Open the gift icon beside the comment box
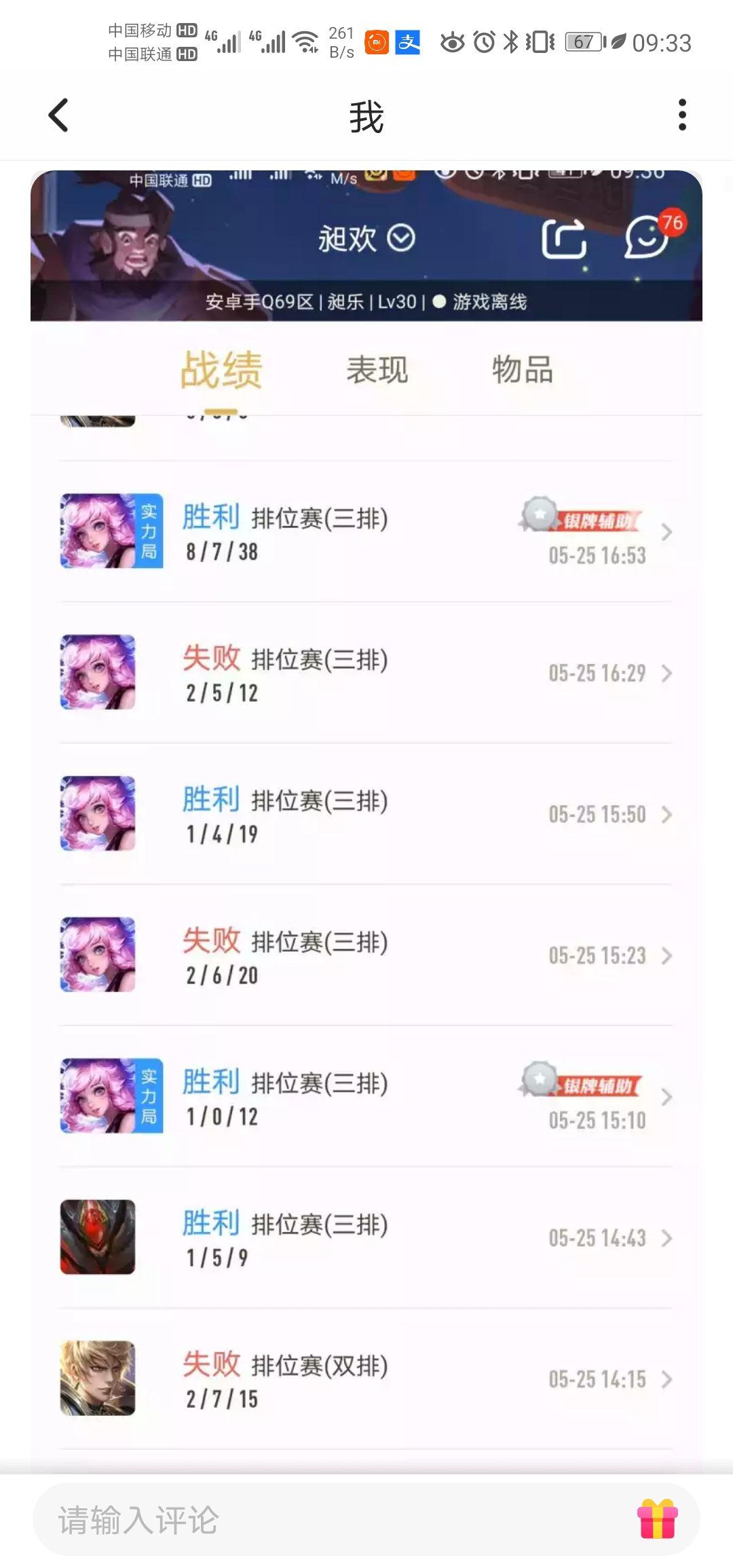 657,1519
